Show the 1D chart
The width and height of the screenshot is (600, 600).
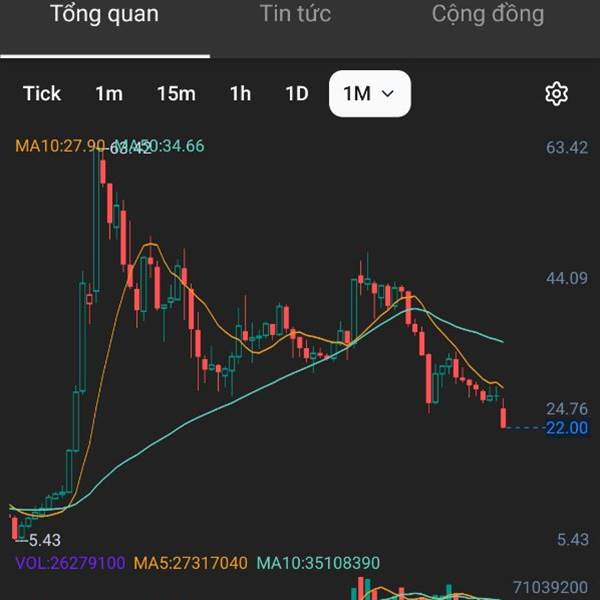click(x=297, y=94)
